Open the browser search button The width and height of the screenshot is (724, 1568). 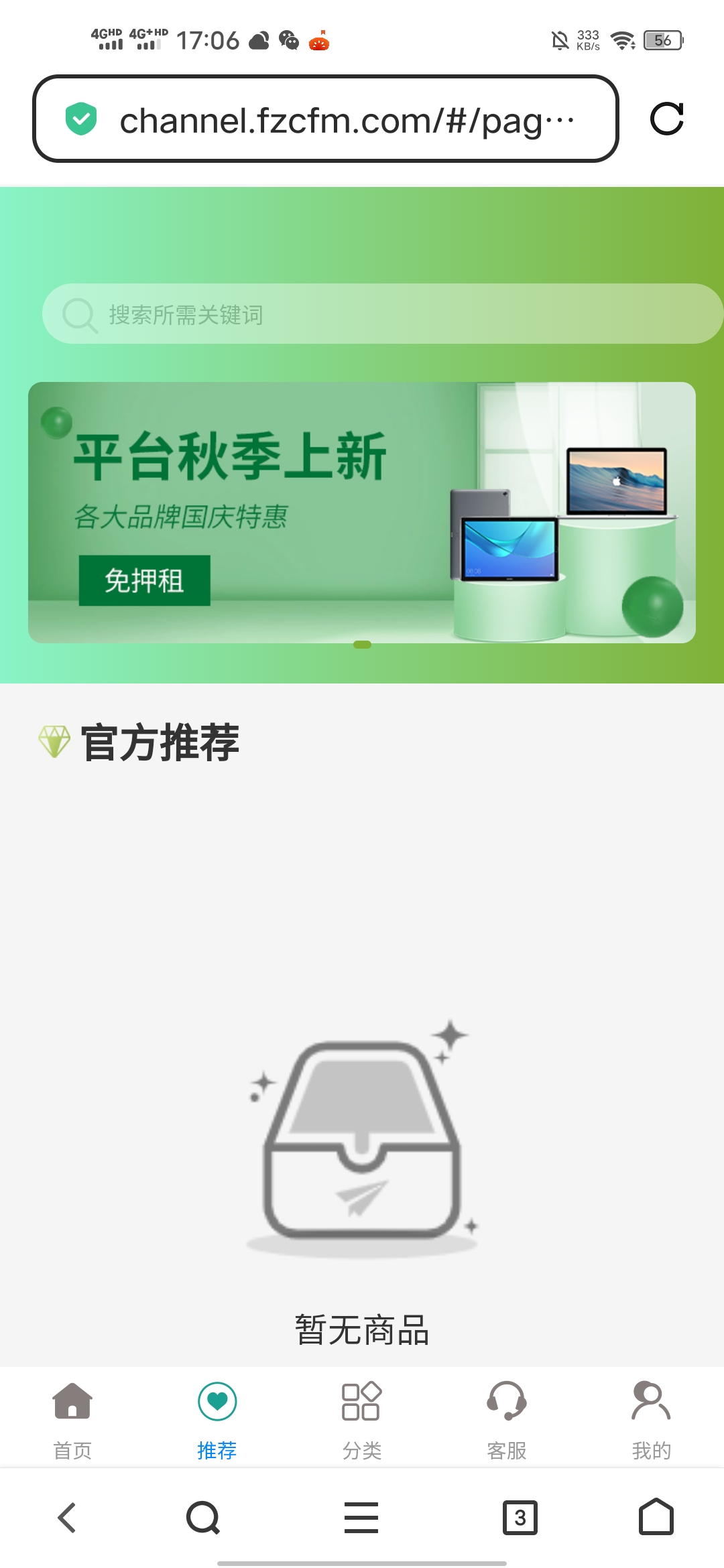203,1518
